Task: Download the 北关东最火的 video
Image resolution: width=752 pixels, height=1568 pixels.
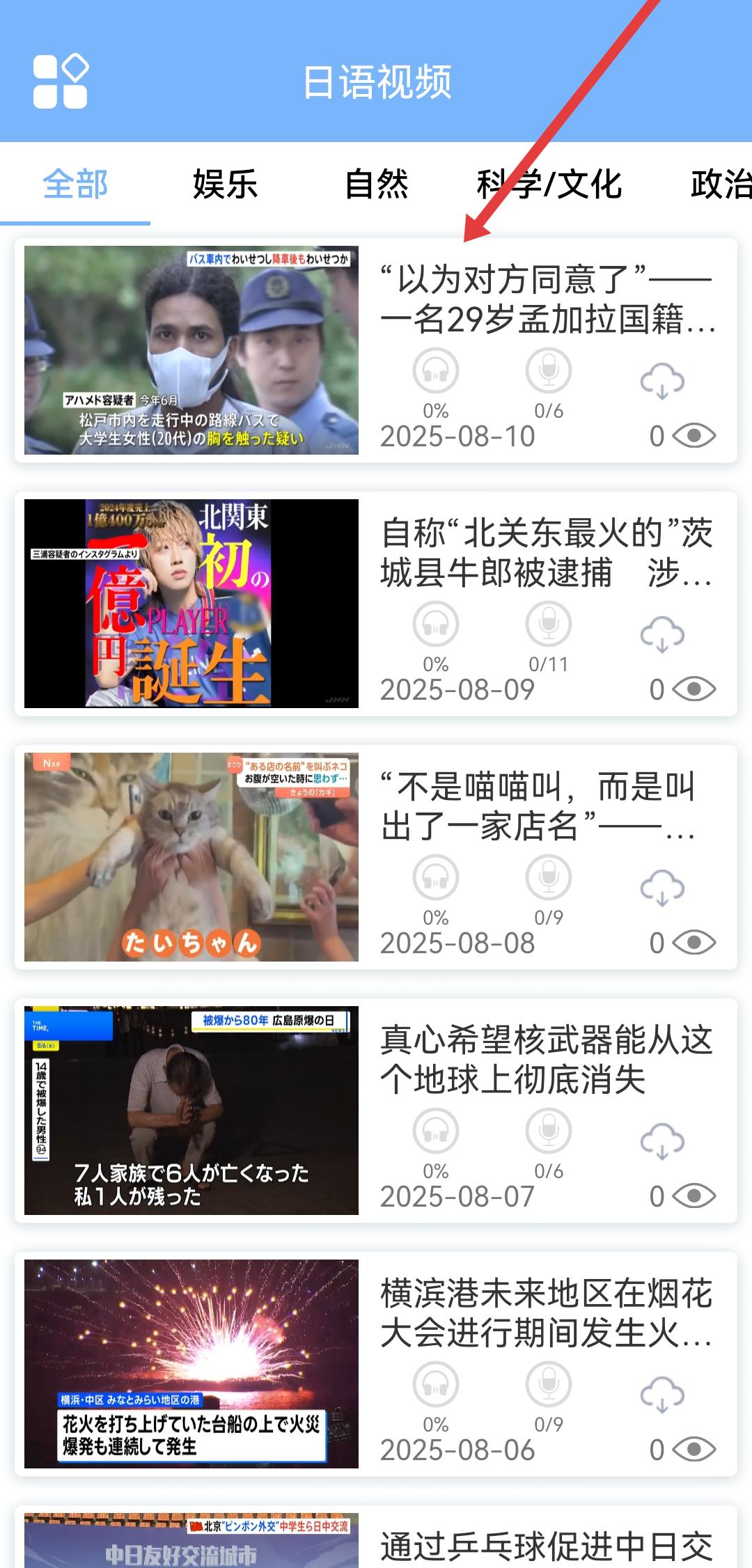Action: (x=662, y=634)
